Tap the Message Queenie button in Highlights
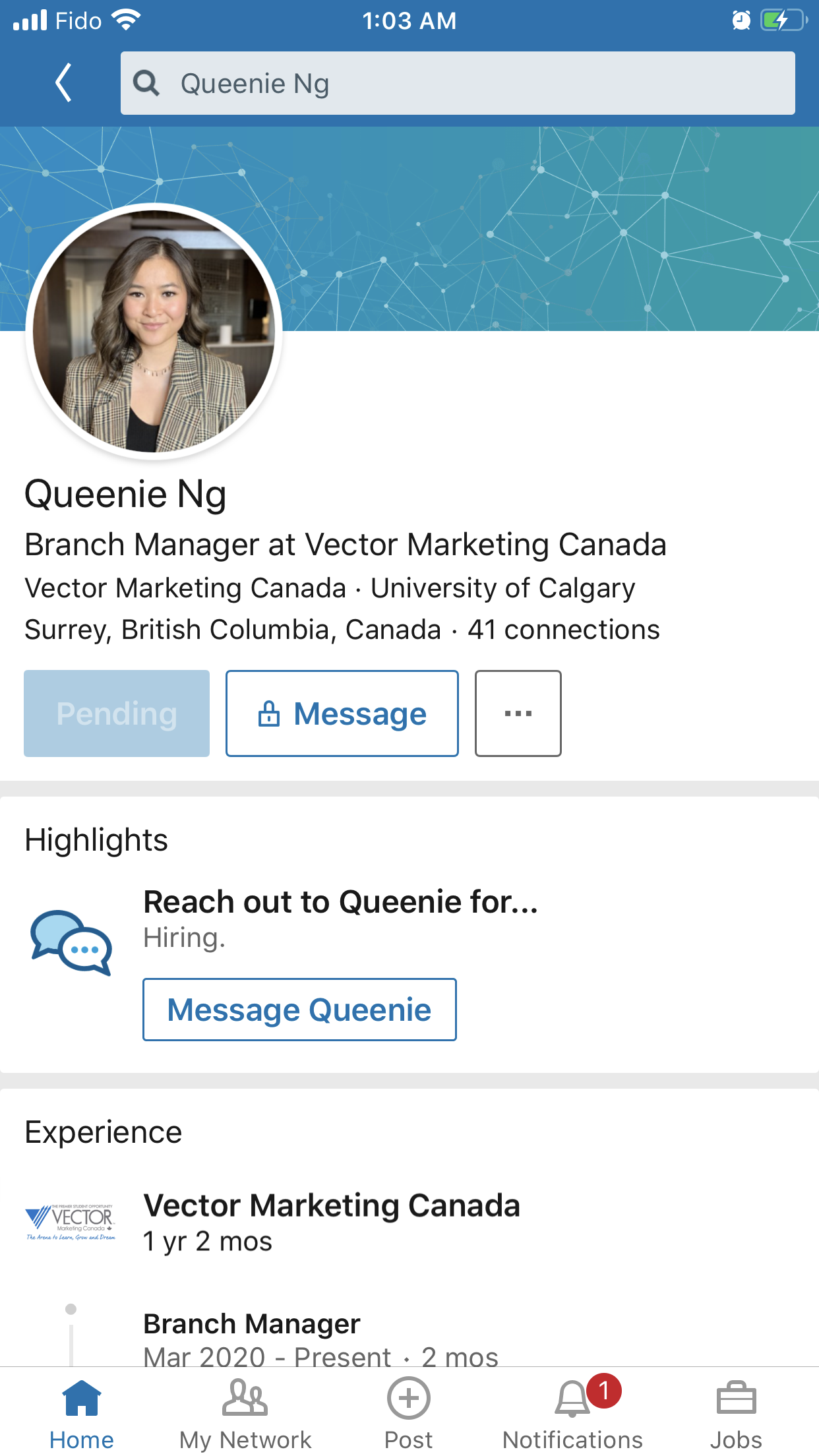This screenshot has height=1456, width=819. tap(299, 1010)
